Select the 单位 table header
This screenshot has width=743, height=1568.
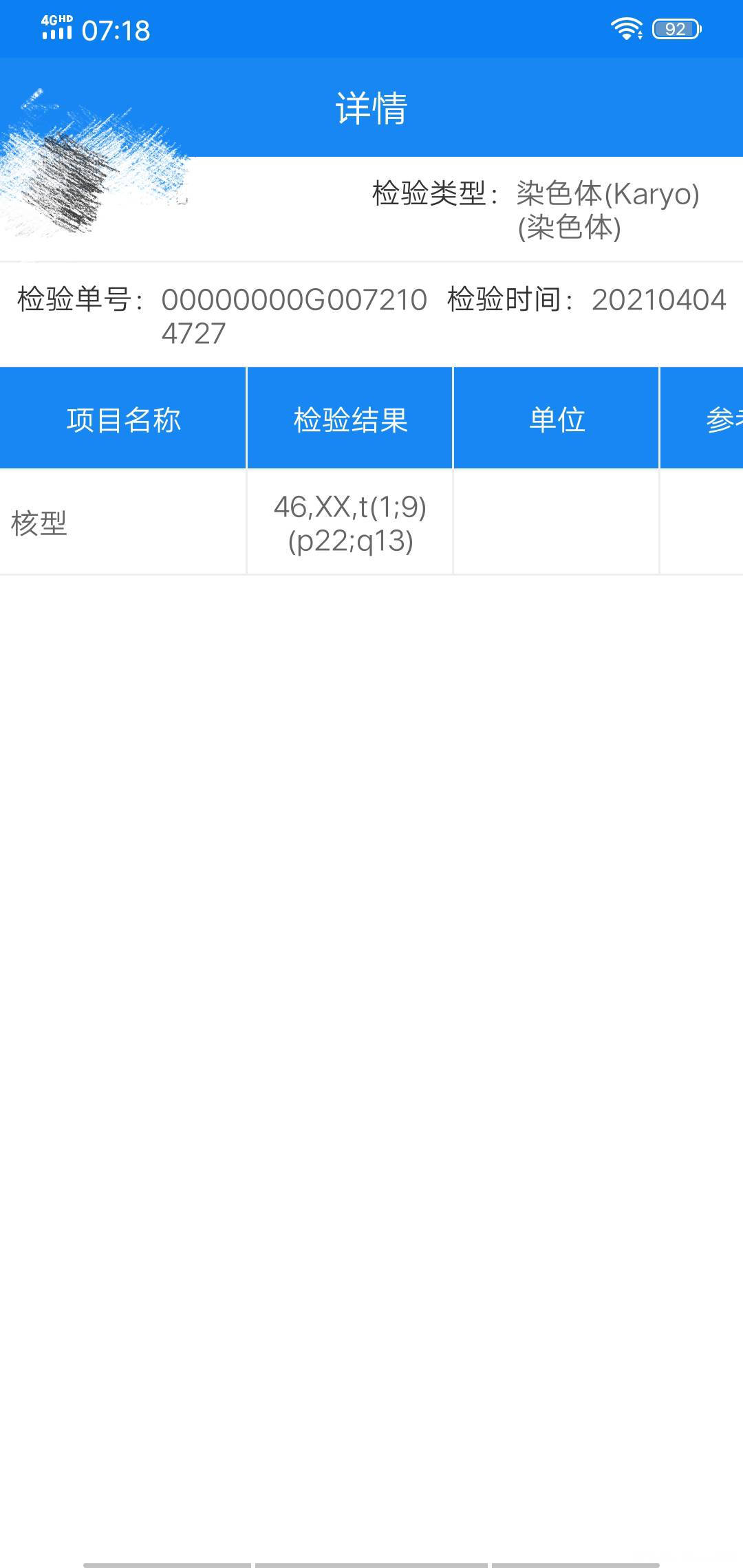[557, 418]
